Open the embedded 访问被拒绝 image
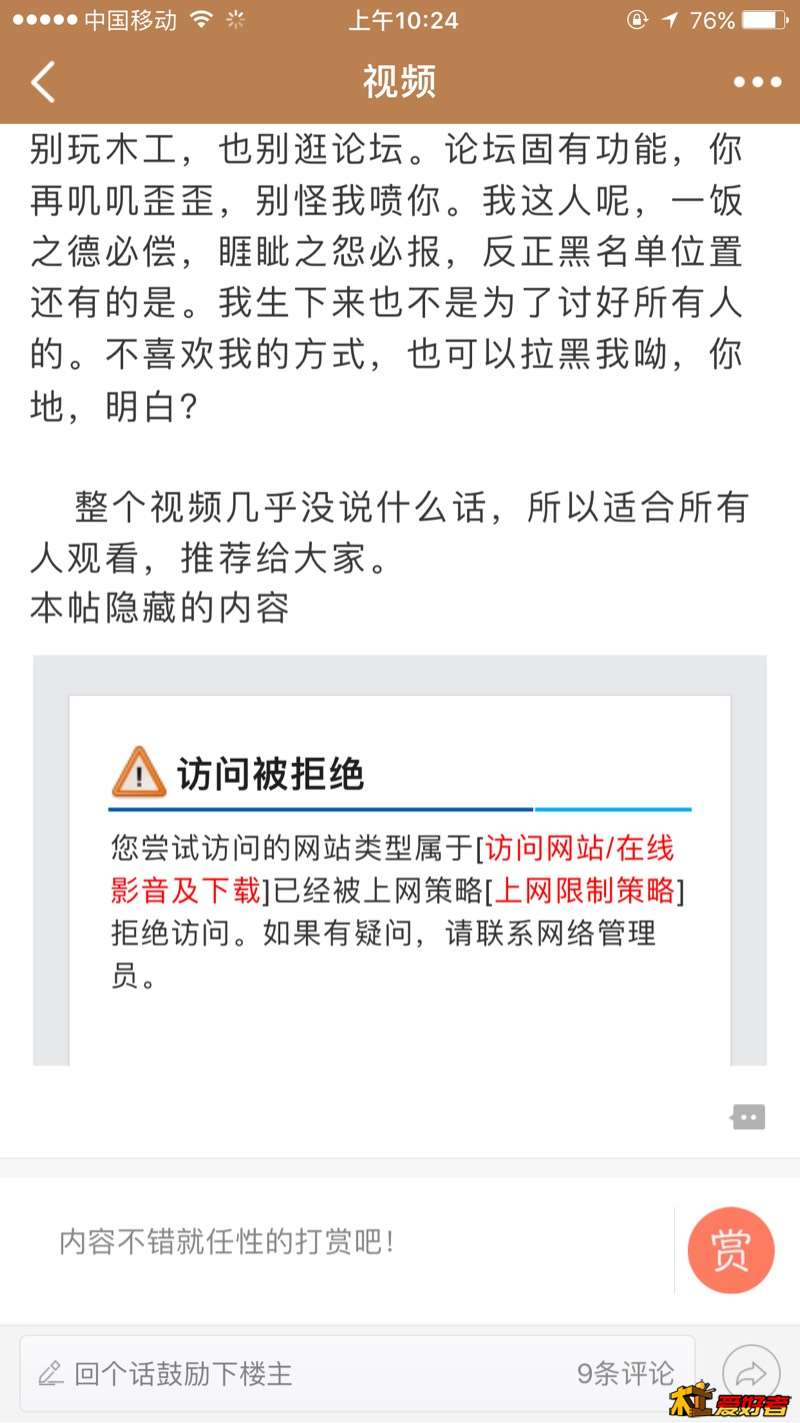This screenshot has height=1423, width=800. pyautogui.click(x=400, y=860)
